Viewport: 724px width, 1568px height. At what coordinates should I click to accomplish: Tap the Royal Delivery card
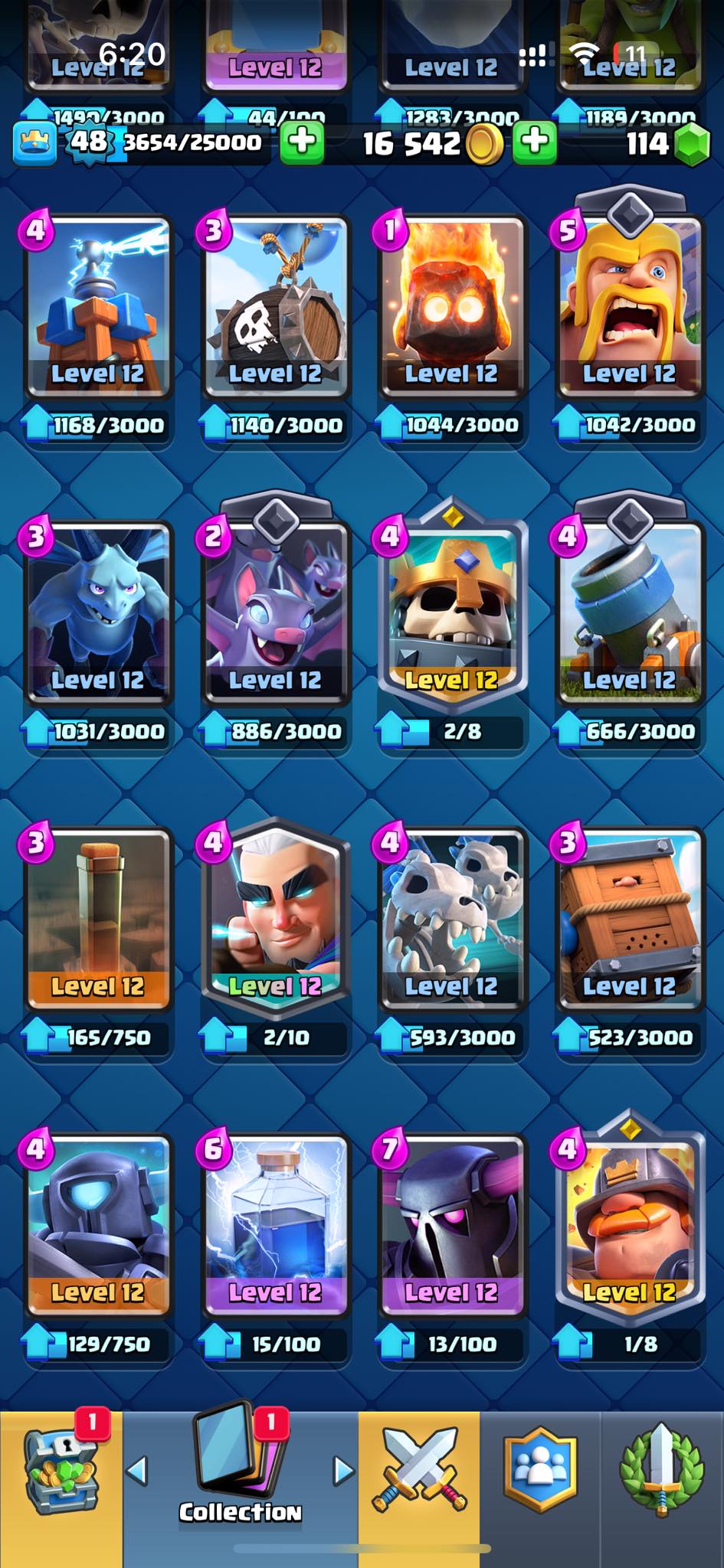(629, 920)
